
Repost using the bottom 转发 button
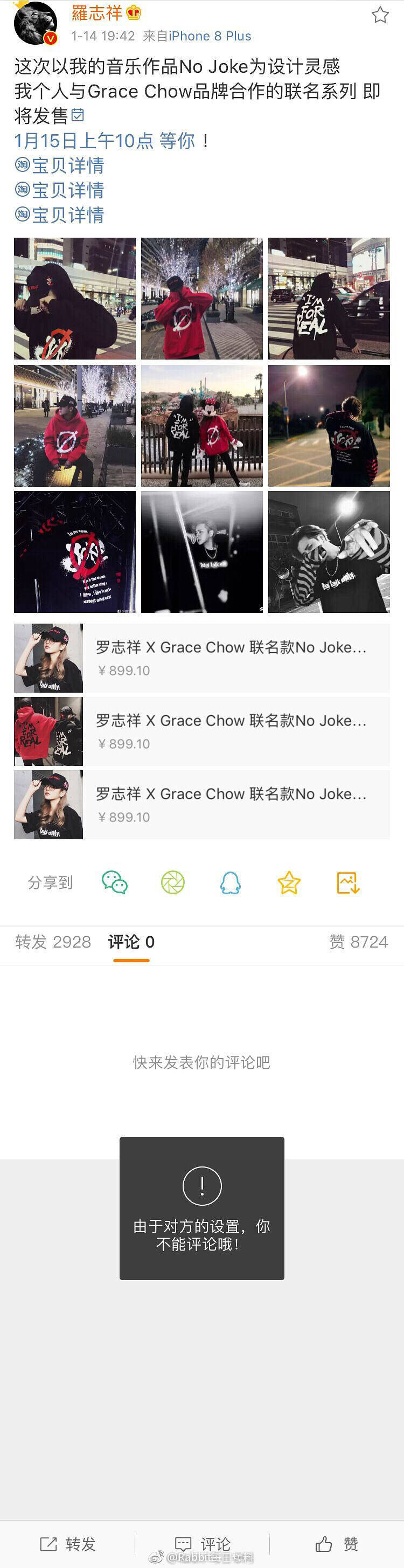tap(68, 1543)
